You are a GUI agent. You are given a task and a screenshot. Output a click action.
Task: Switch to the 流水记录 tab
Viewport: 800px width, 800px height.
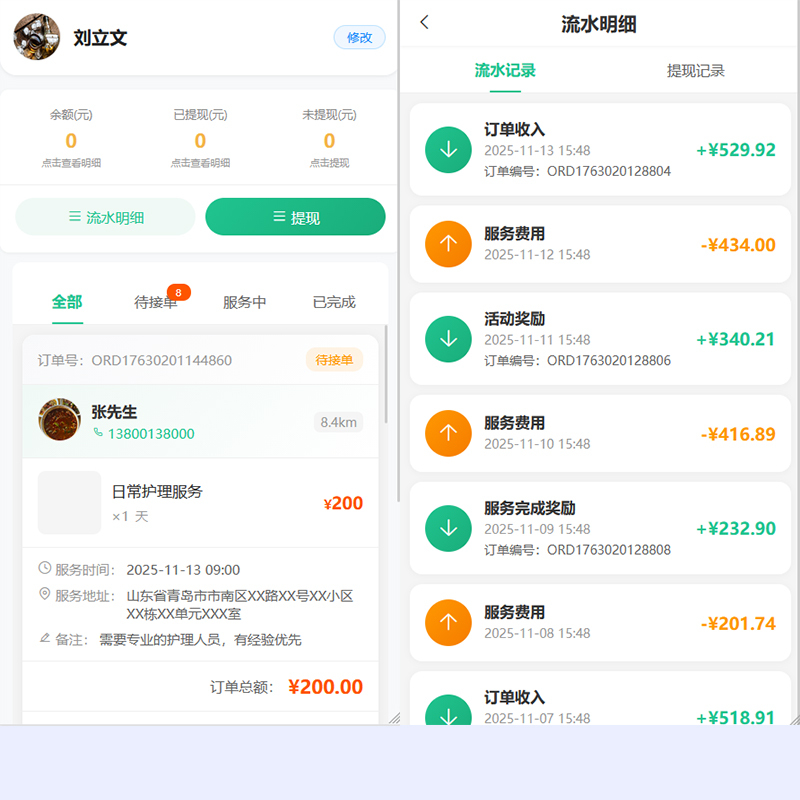[x=505, y=71]
